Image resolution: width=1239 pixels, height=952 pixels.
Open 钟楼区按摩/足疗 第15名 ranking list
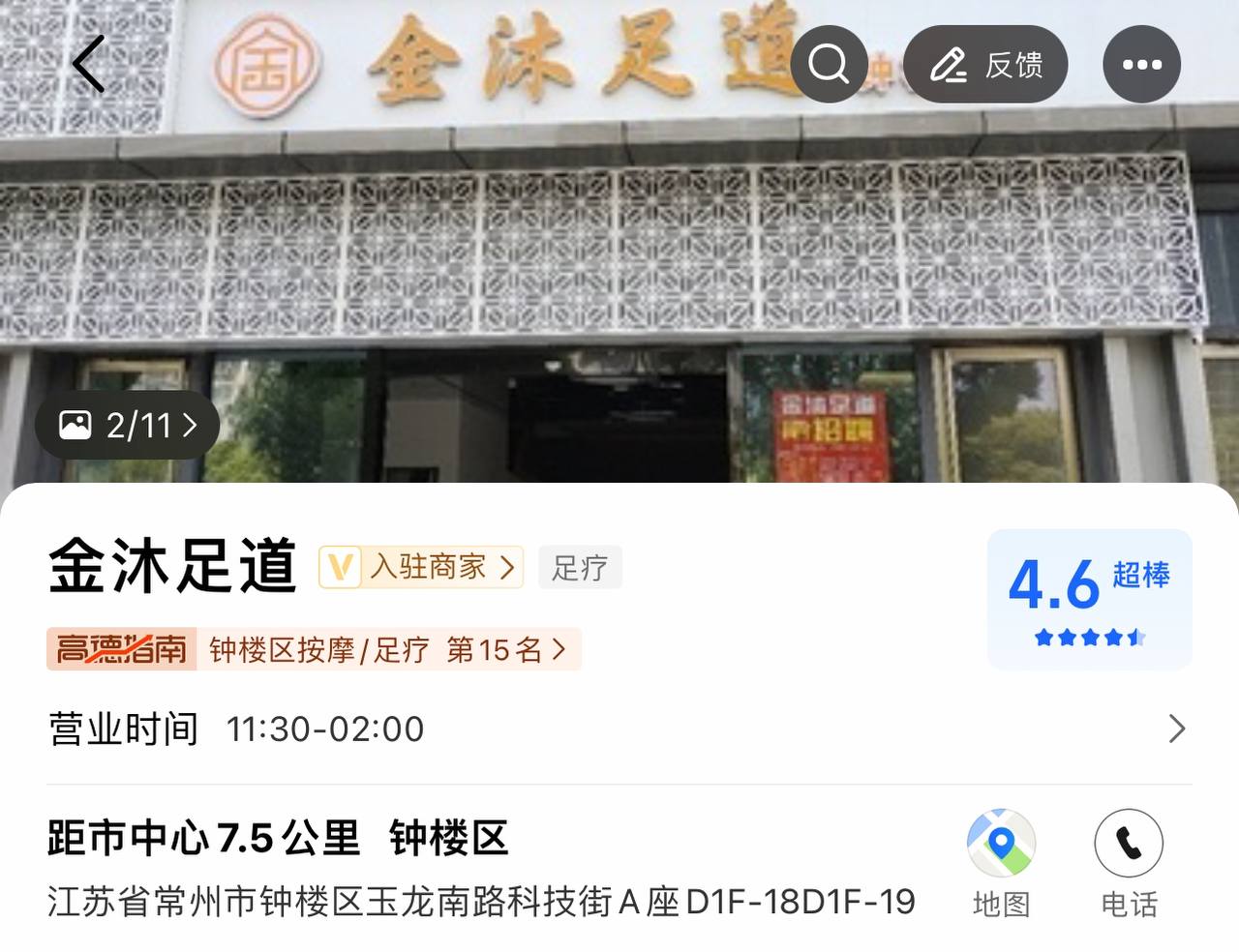[x=387, y=649]
